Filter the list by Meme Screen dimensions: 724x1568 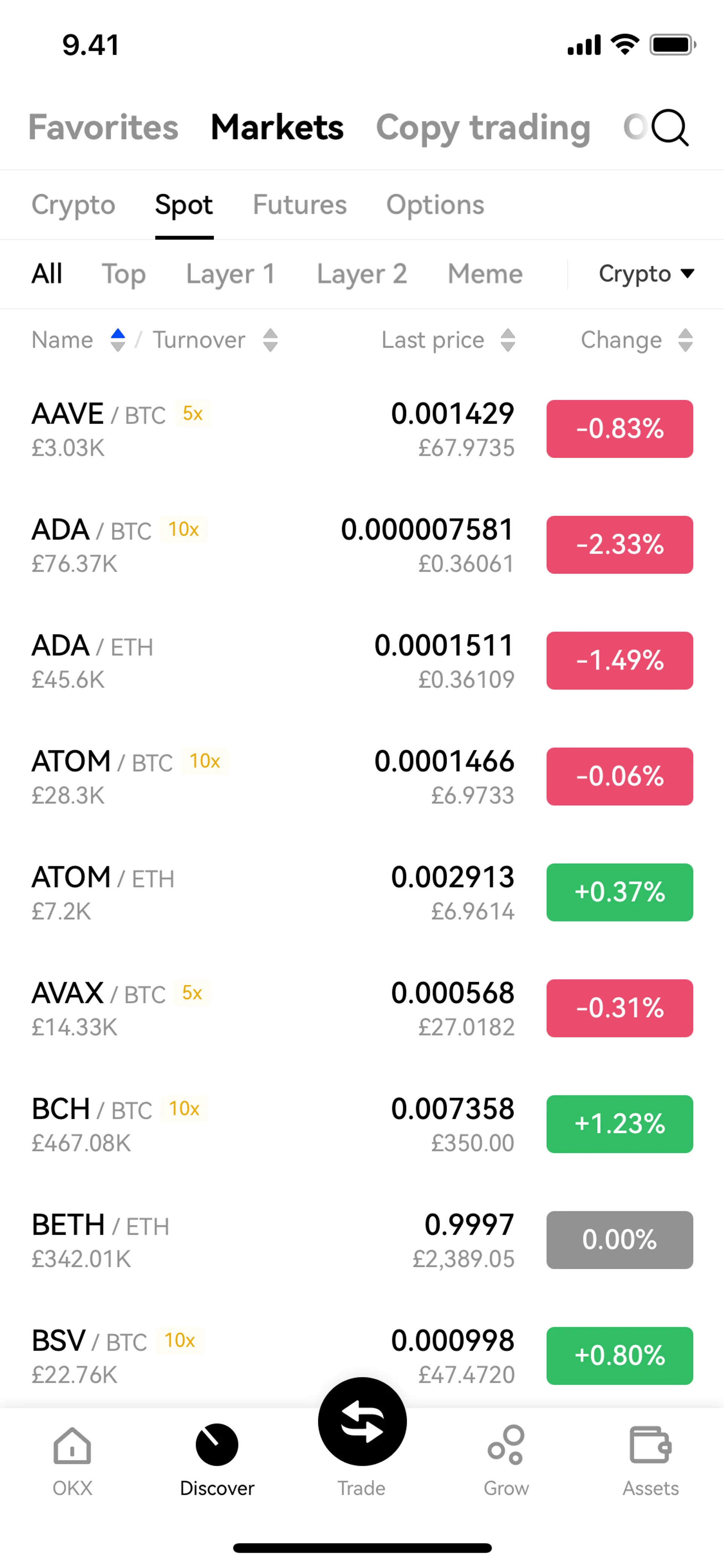(x=485, y=274)
